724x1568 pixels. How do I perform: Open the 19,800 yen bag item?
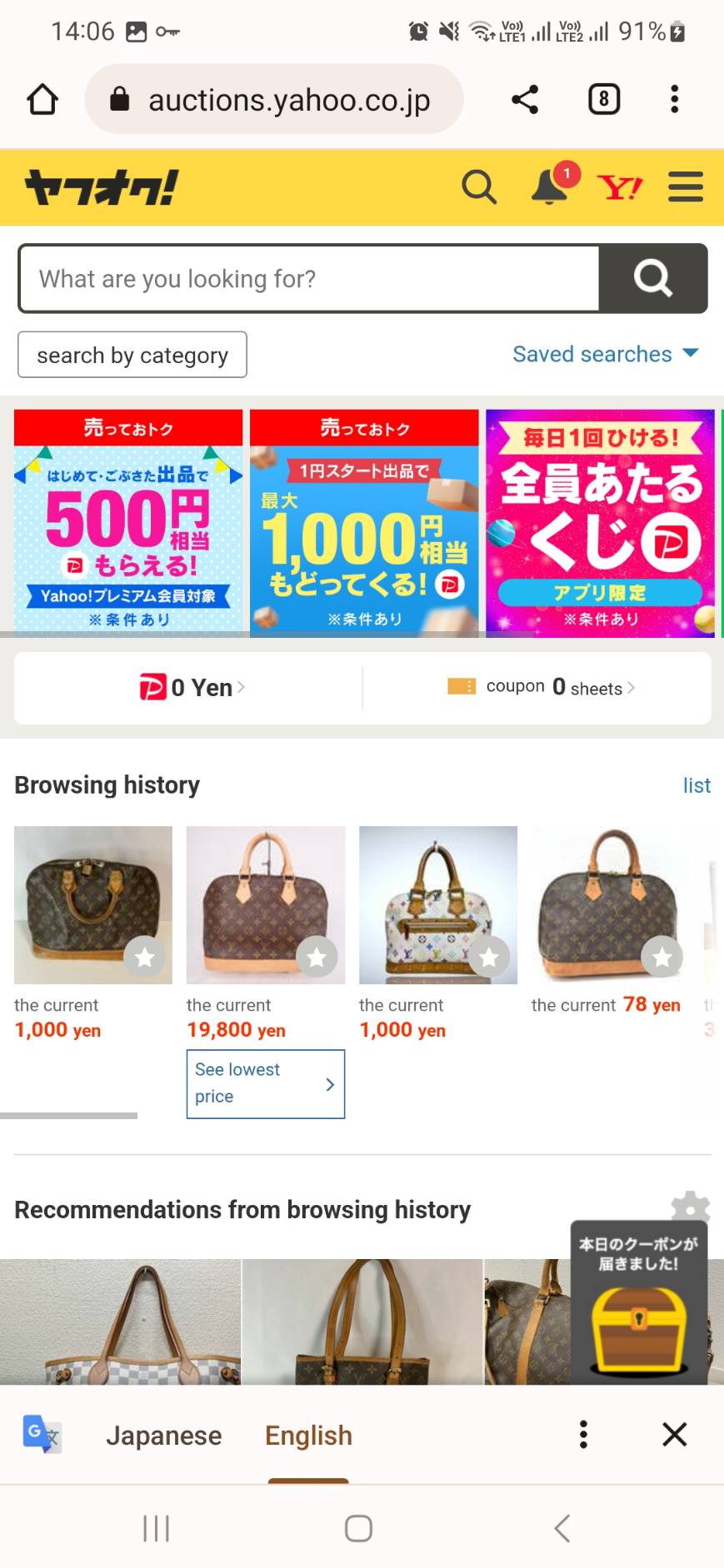[265, 905]
